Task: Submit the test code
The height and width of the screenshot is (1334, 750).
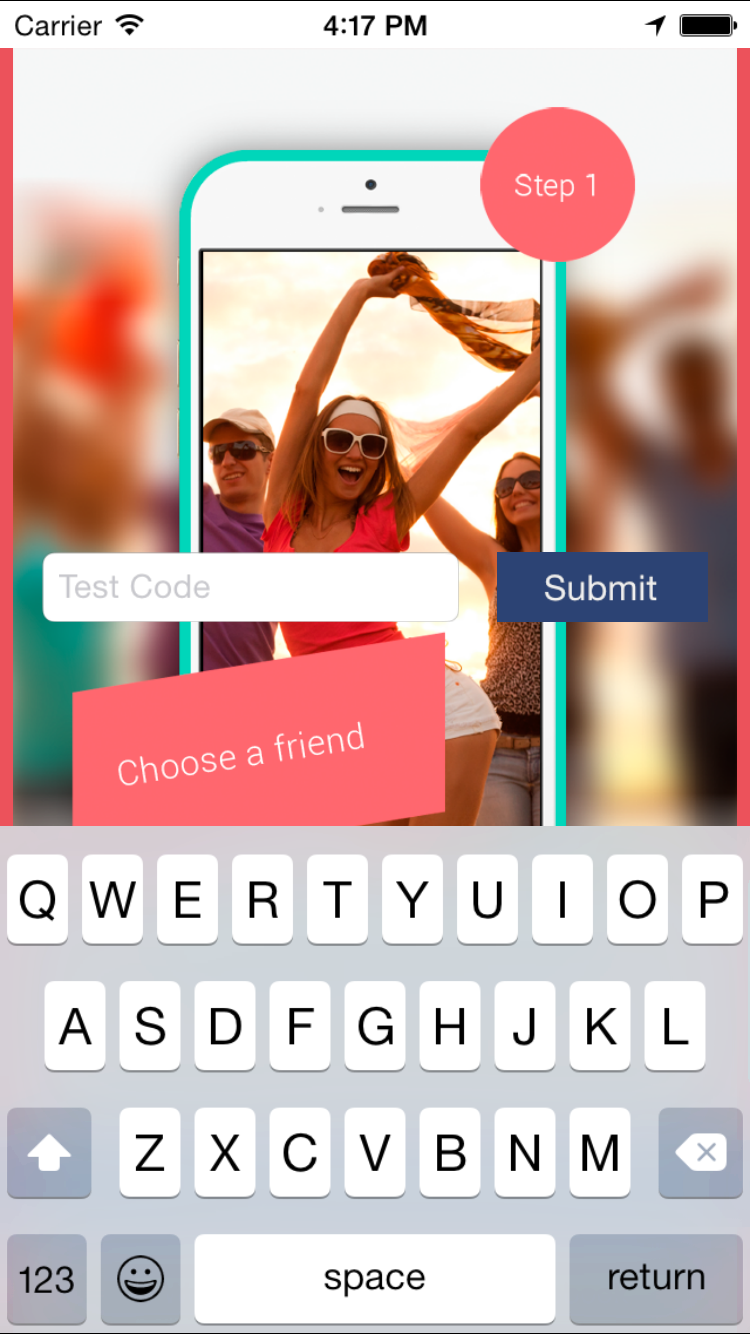Action: click(602, 587)
